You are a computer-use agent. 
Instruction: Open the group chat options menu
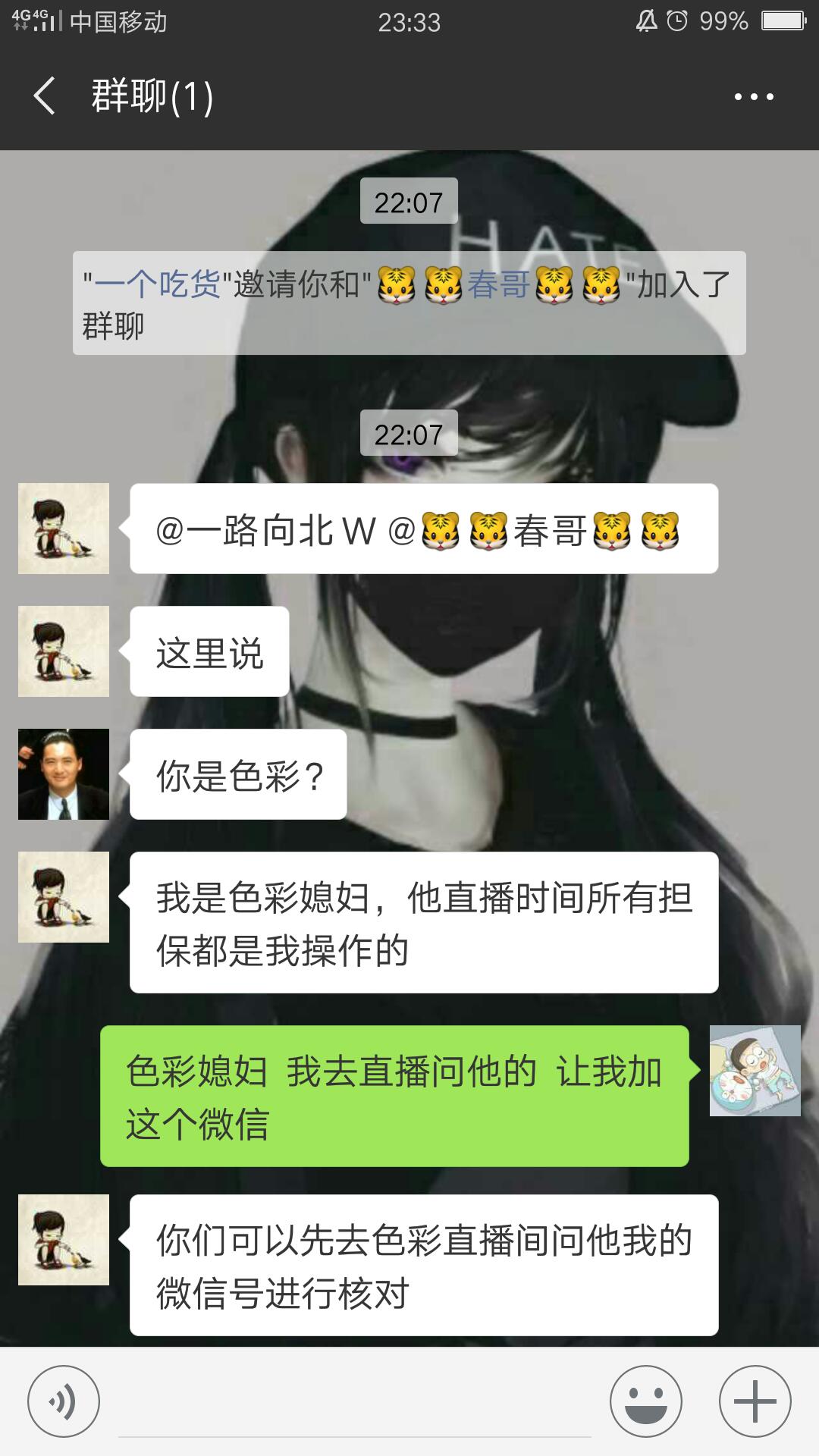coord(753,96)
